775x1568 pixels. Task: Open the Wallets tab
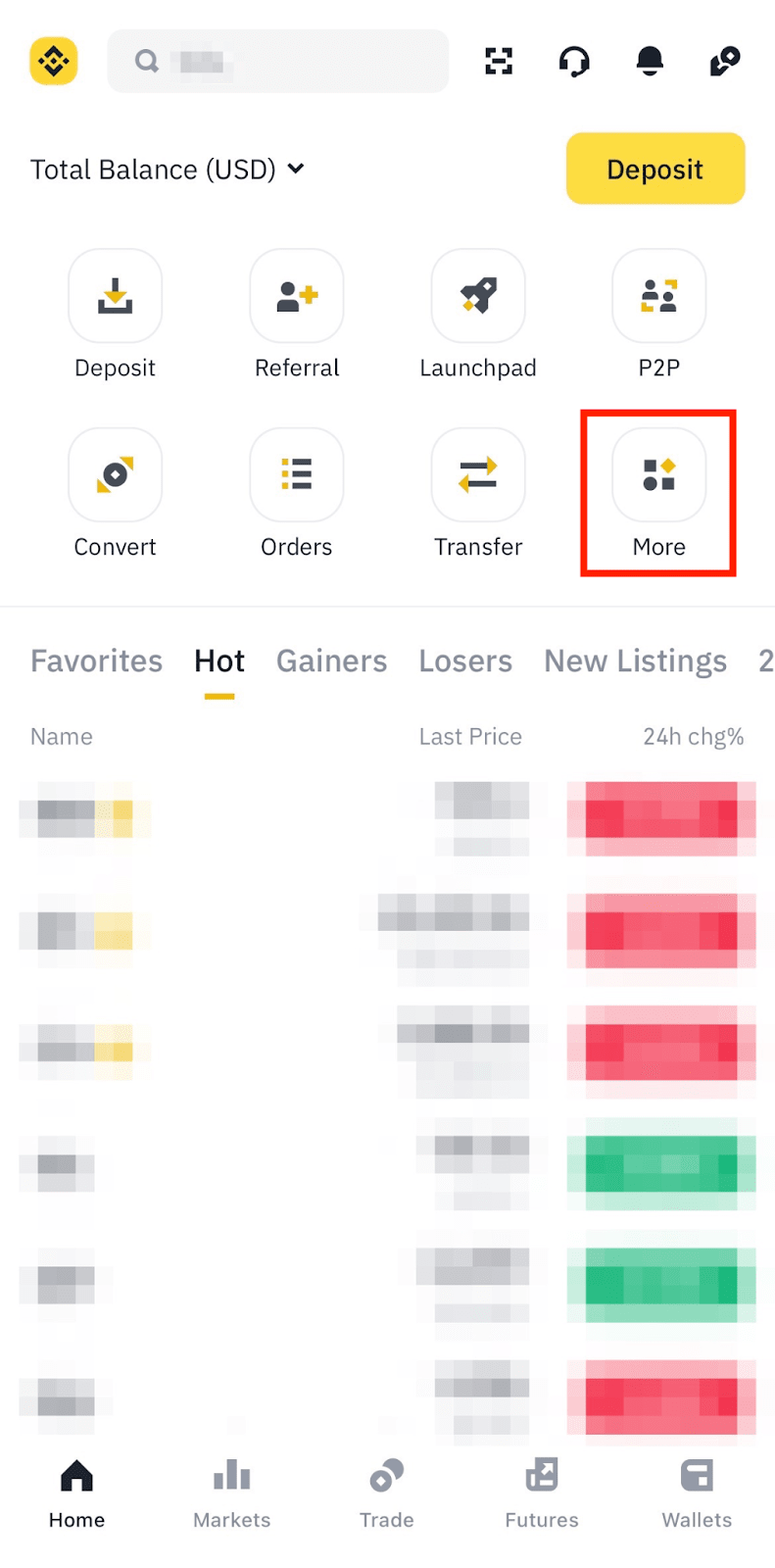click(x=697, y=1494)
